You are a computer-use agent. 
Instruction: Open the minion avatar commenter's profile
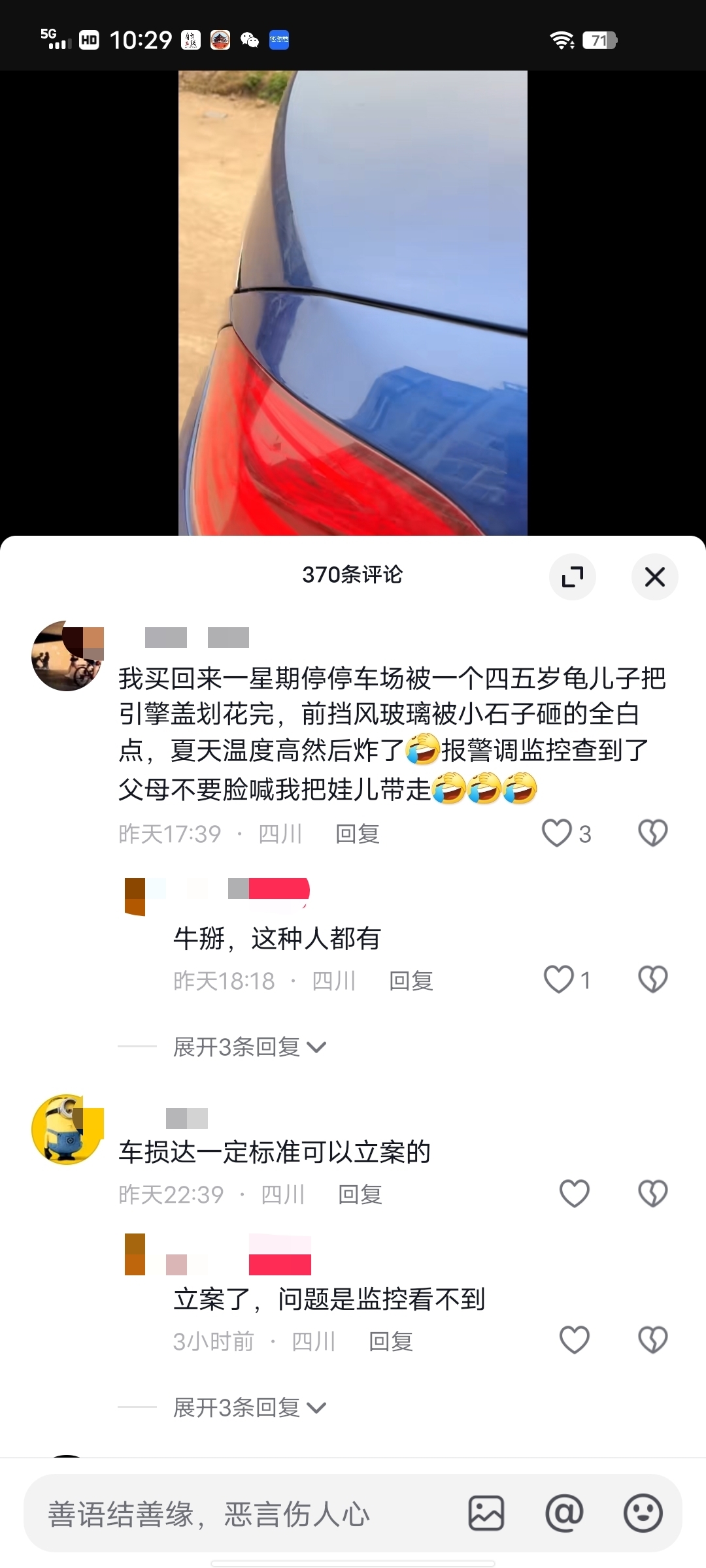click(x=67, y=1130)
